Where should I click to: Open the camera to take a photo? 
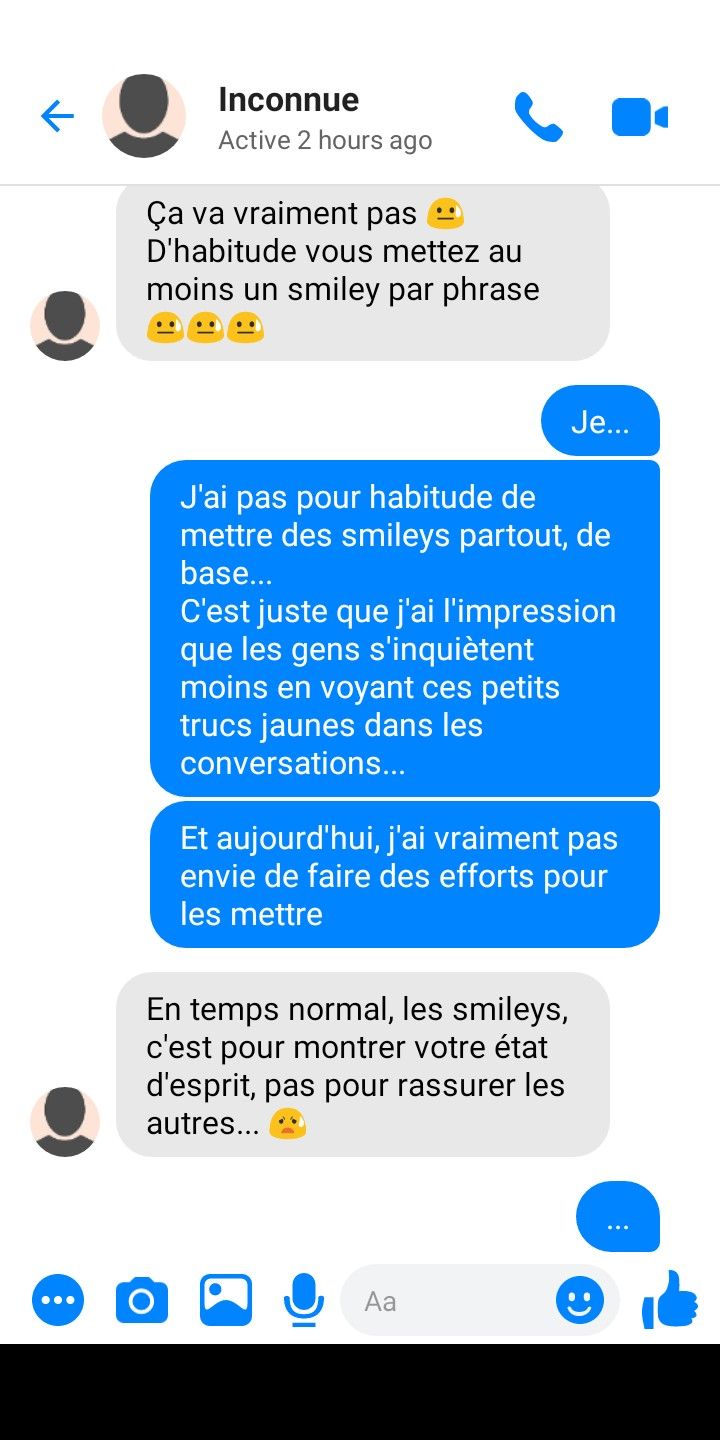[142, 1301]
